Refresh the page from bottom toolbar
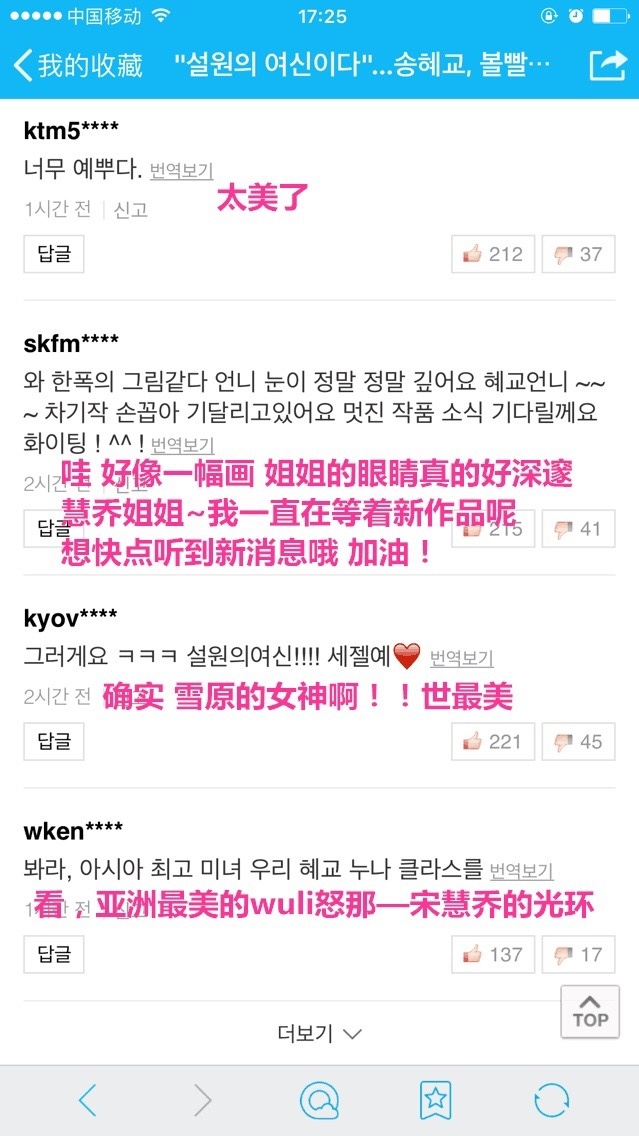 pos(551,1100)
